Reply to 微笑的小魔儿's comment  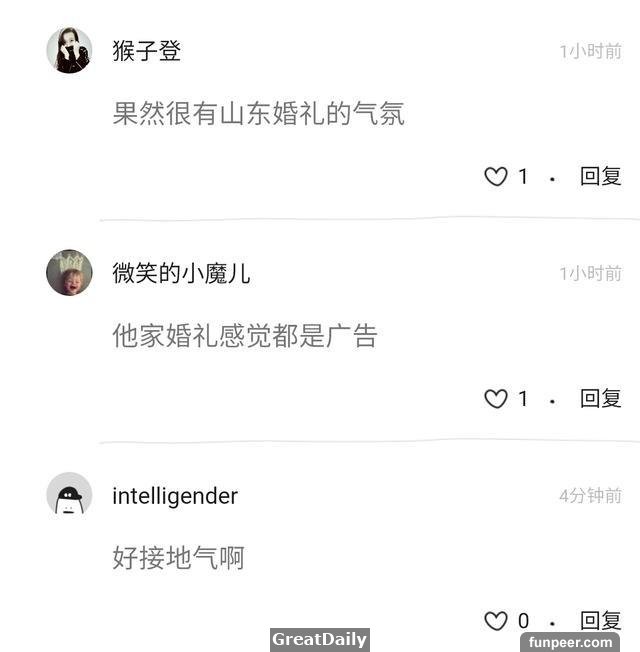pos(601,399)
